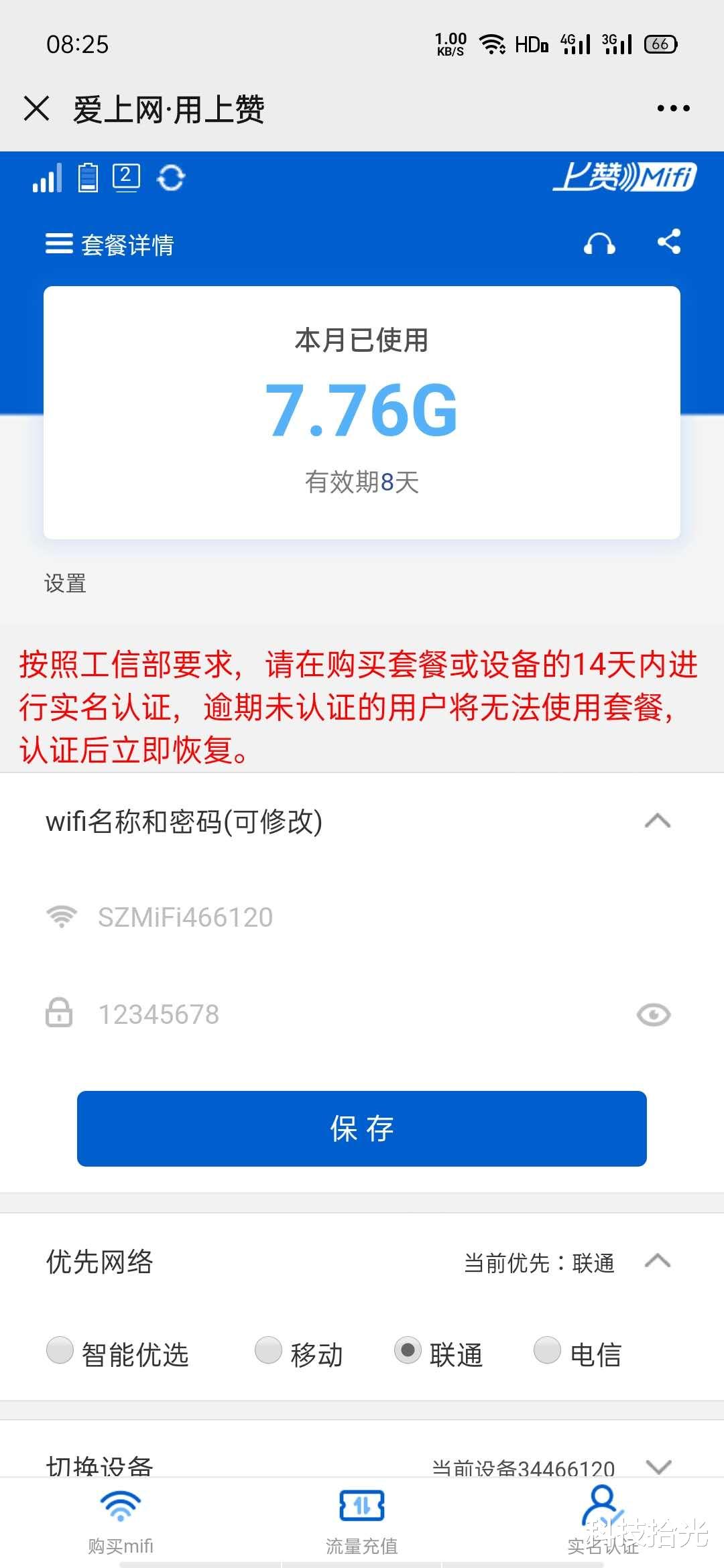Switch to the 流量充值 tab

362,1510
